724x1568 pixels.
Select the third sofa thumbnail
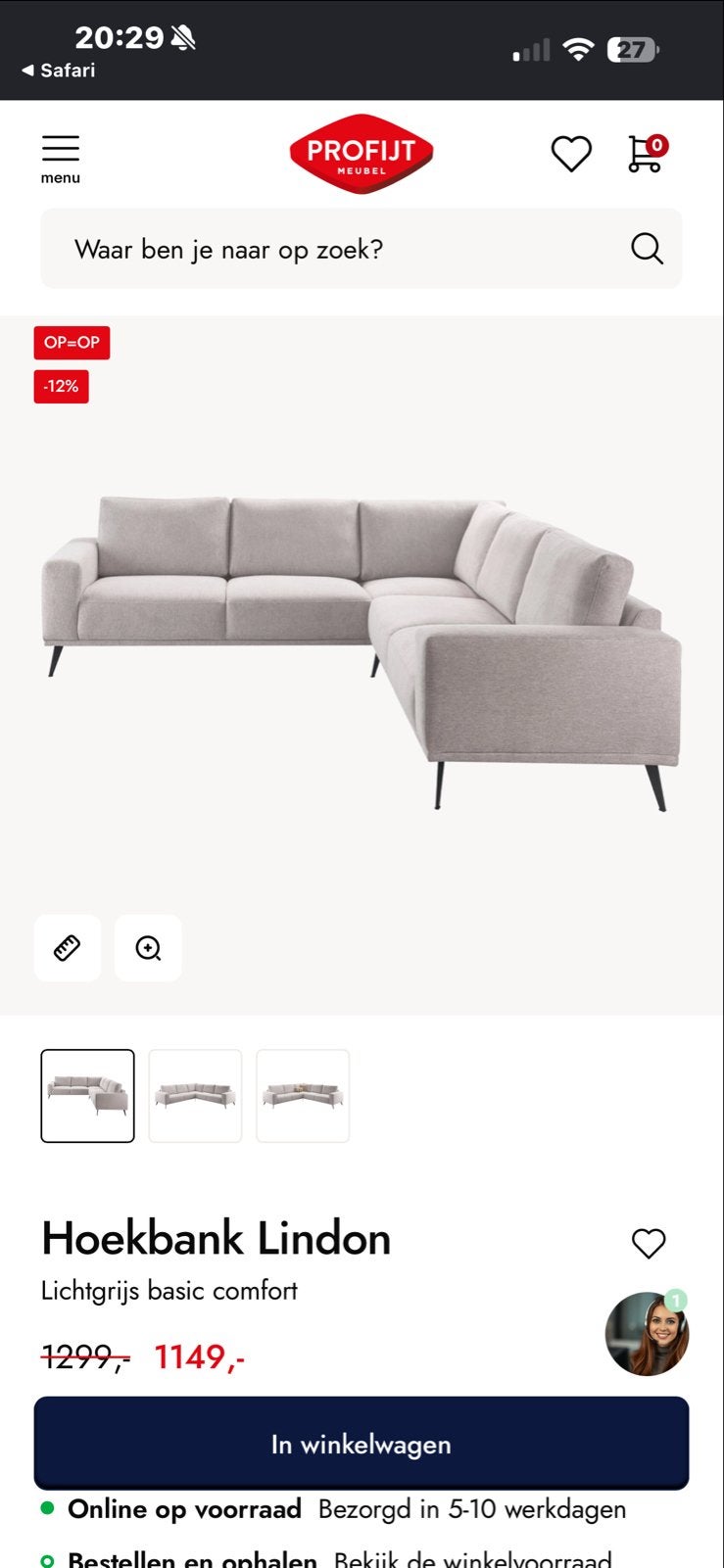(x=303, y=1096)
